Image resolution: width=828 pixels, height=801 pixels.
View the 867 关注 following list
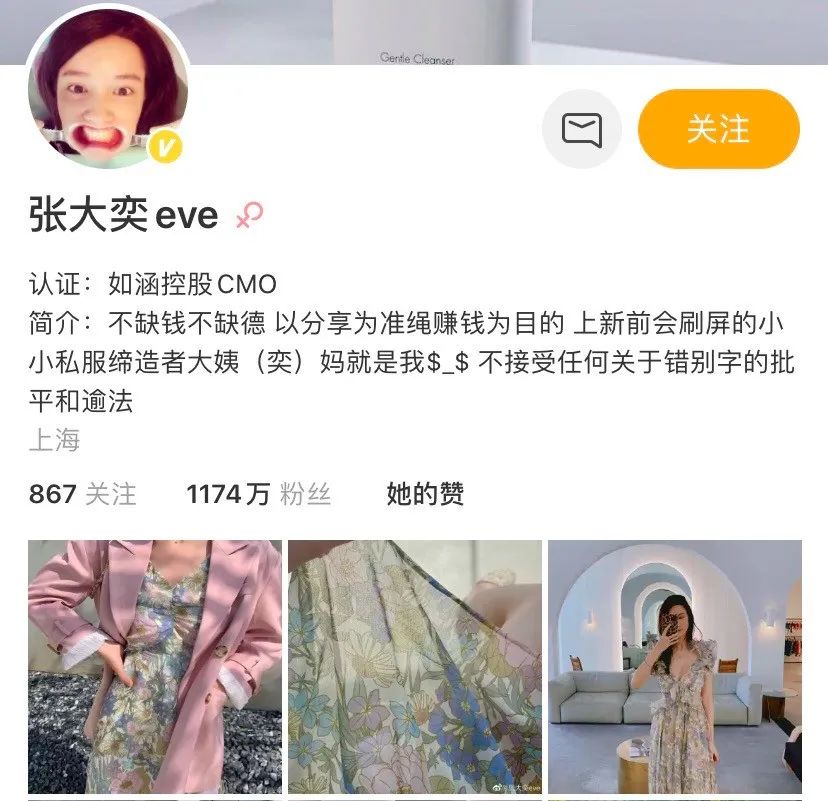(x=83, y=493)
